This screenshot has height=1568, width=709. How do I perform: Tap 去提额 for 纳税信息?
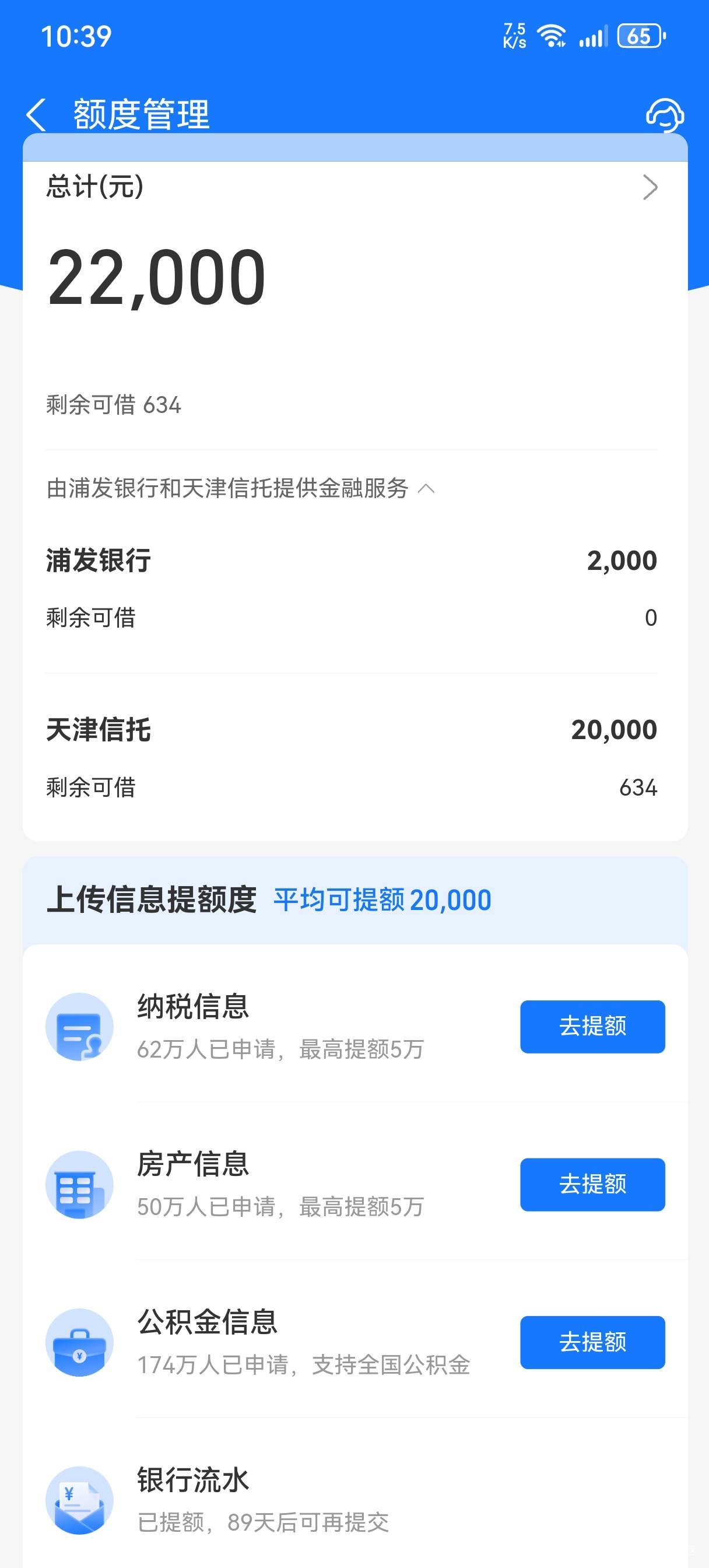(592, 1026)
